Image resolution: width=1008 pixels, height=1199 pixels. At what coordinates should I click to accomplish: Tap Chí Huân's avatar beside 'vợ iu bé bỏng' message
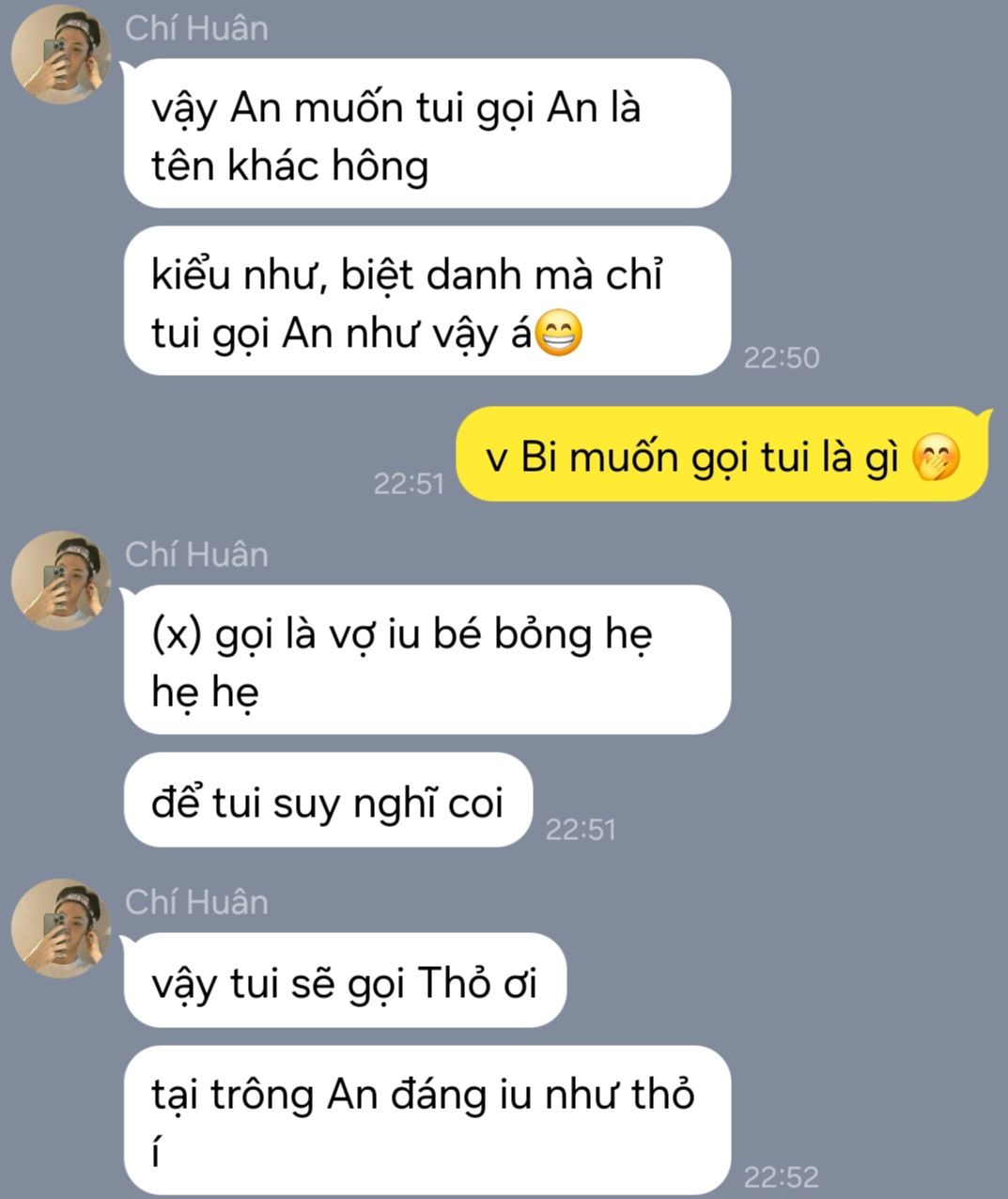[x=61, y=580]
